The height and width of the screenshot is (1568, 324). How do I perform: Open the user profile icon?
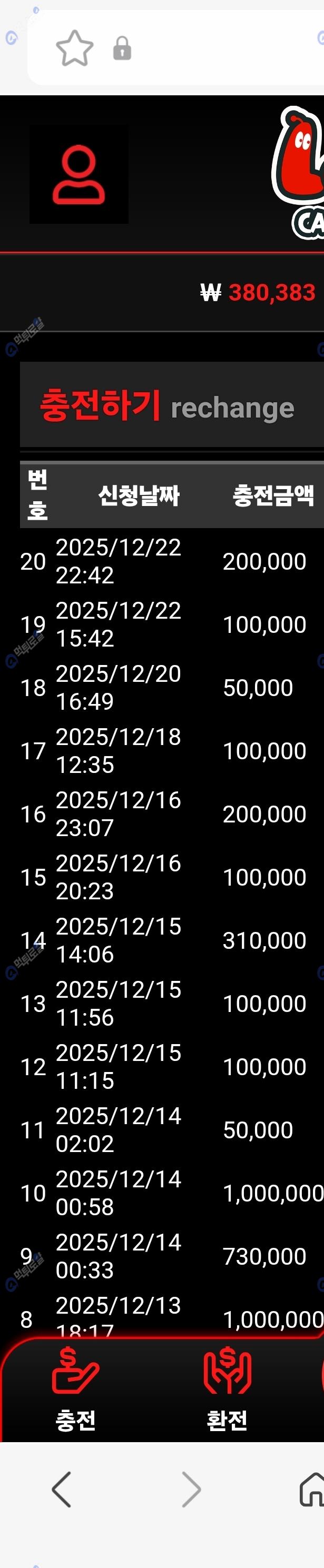point(78,175)
